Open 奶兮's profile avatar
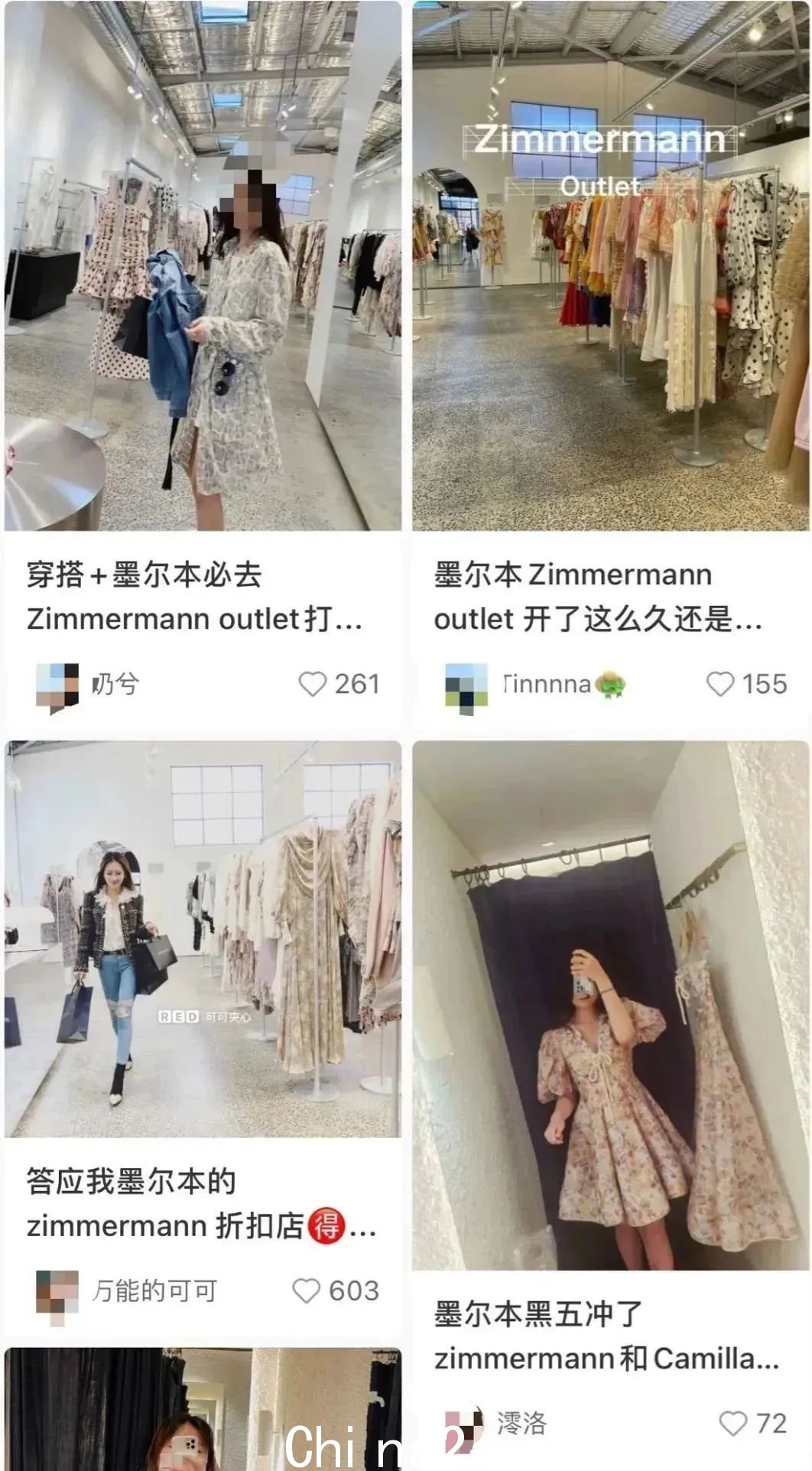Viewport: 812px width, 1471px height. [x=57, y=686]
